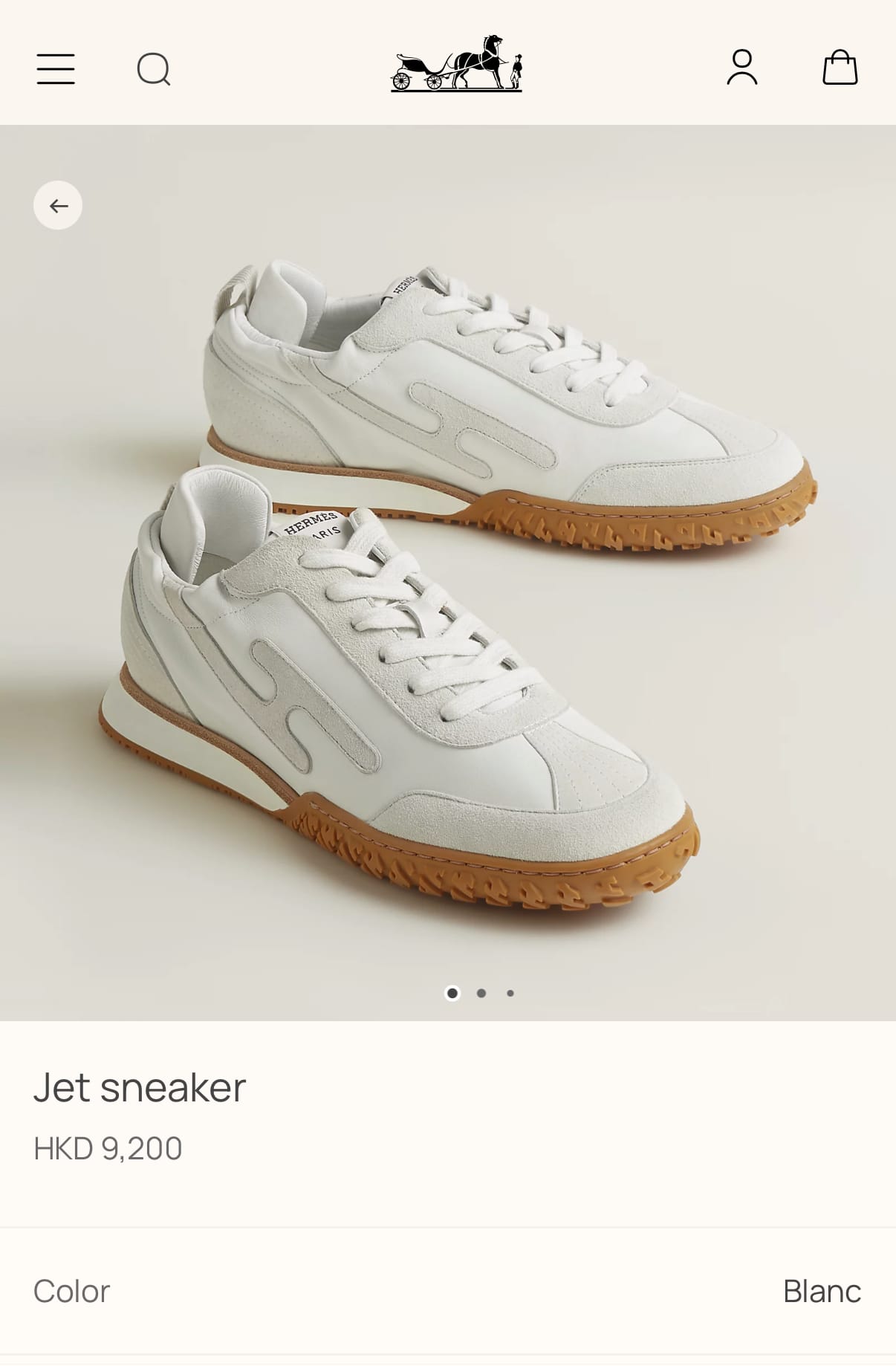
Task: Tap the Hermès carriage logo to go home
Action: (456, 64)
